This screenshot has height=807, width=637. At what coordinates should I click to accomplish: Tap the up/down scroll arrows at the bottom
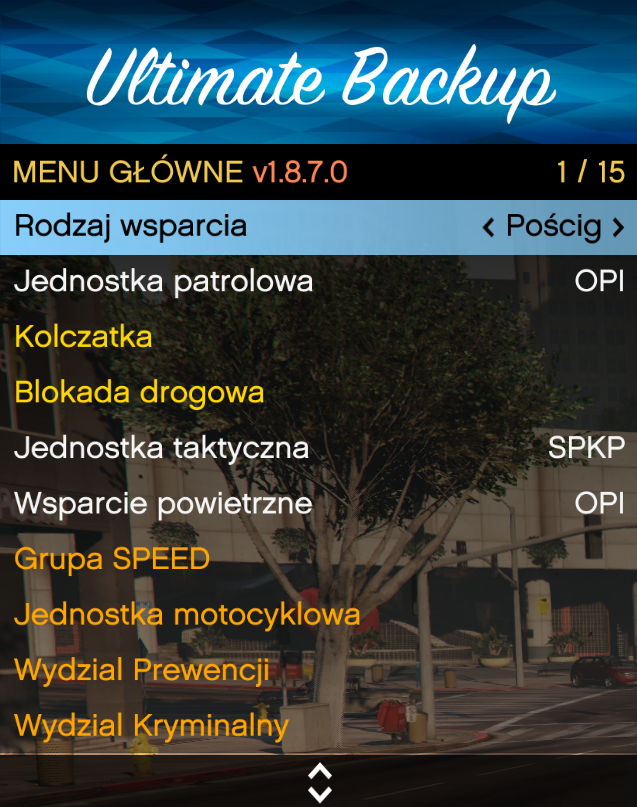(x=318, y=782)
